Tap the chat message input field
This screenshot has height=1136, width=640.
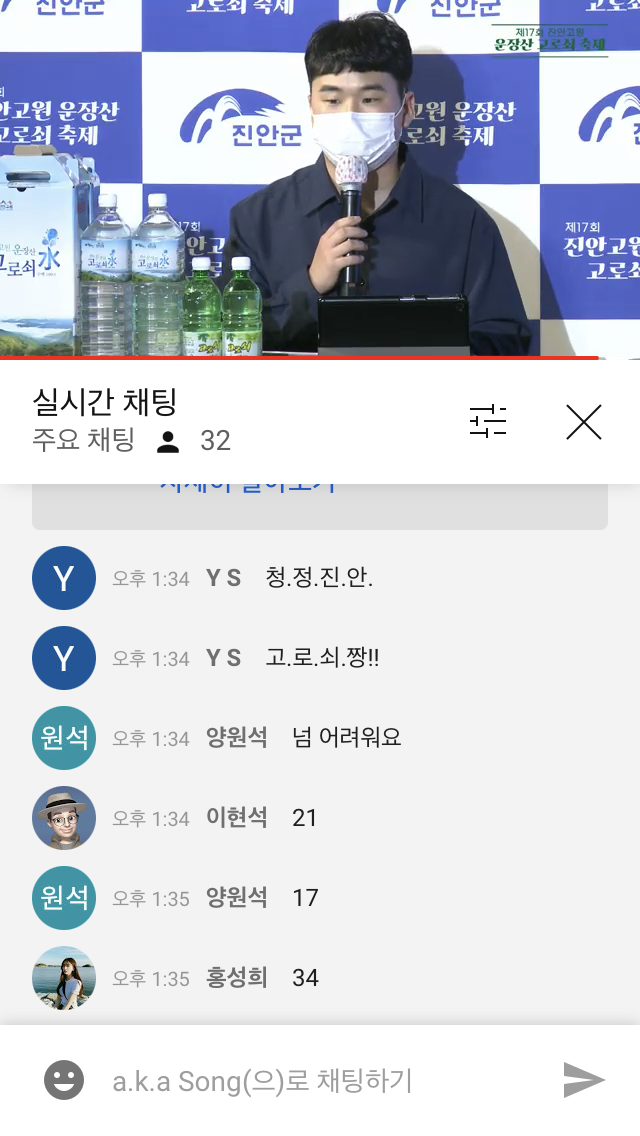pos(320,1080)
